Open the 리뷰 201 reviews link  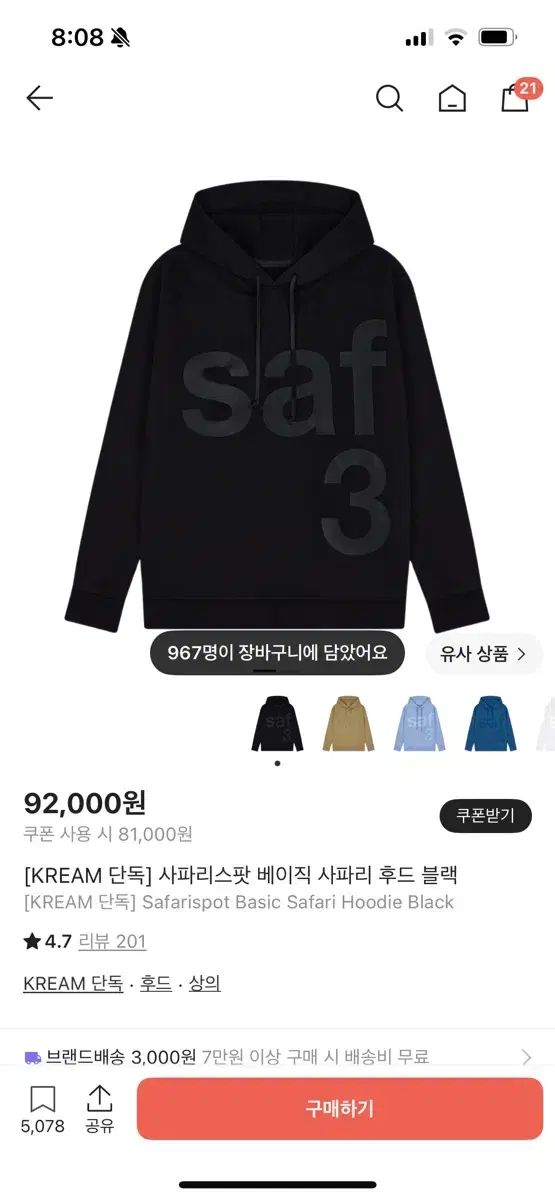(x=112, y=941)
